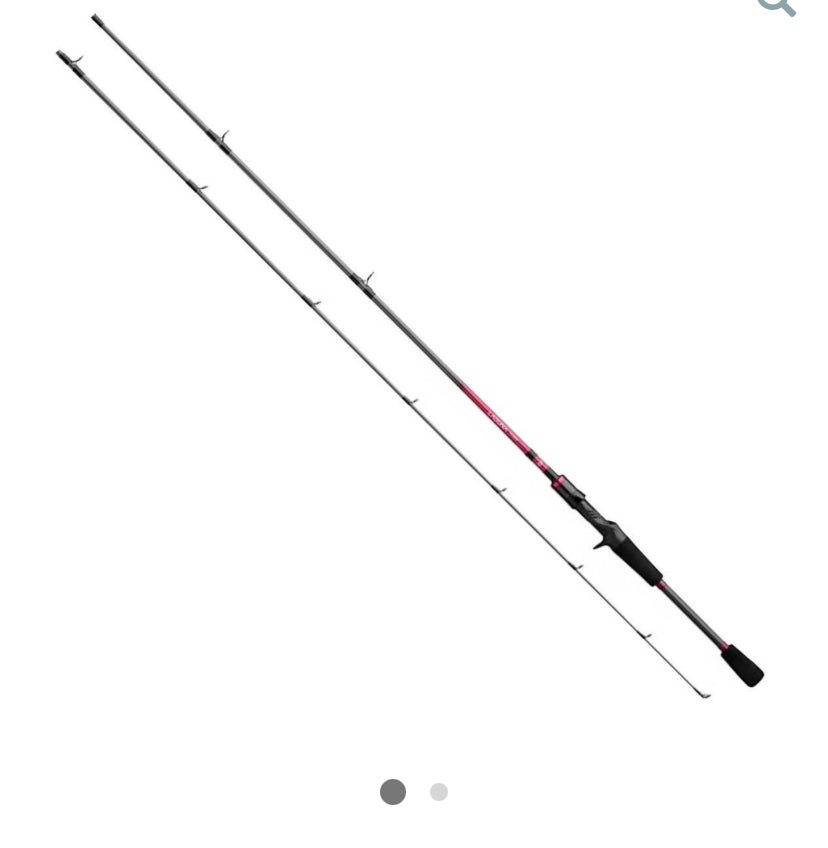Image resolution: width=828 pixels, height=848 pixels.
Task: Advance the gallery using the right dot
Action: coord(438,792)
